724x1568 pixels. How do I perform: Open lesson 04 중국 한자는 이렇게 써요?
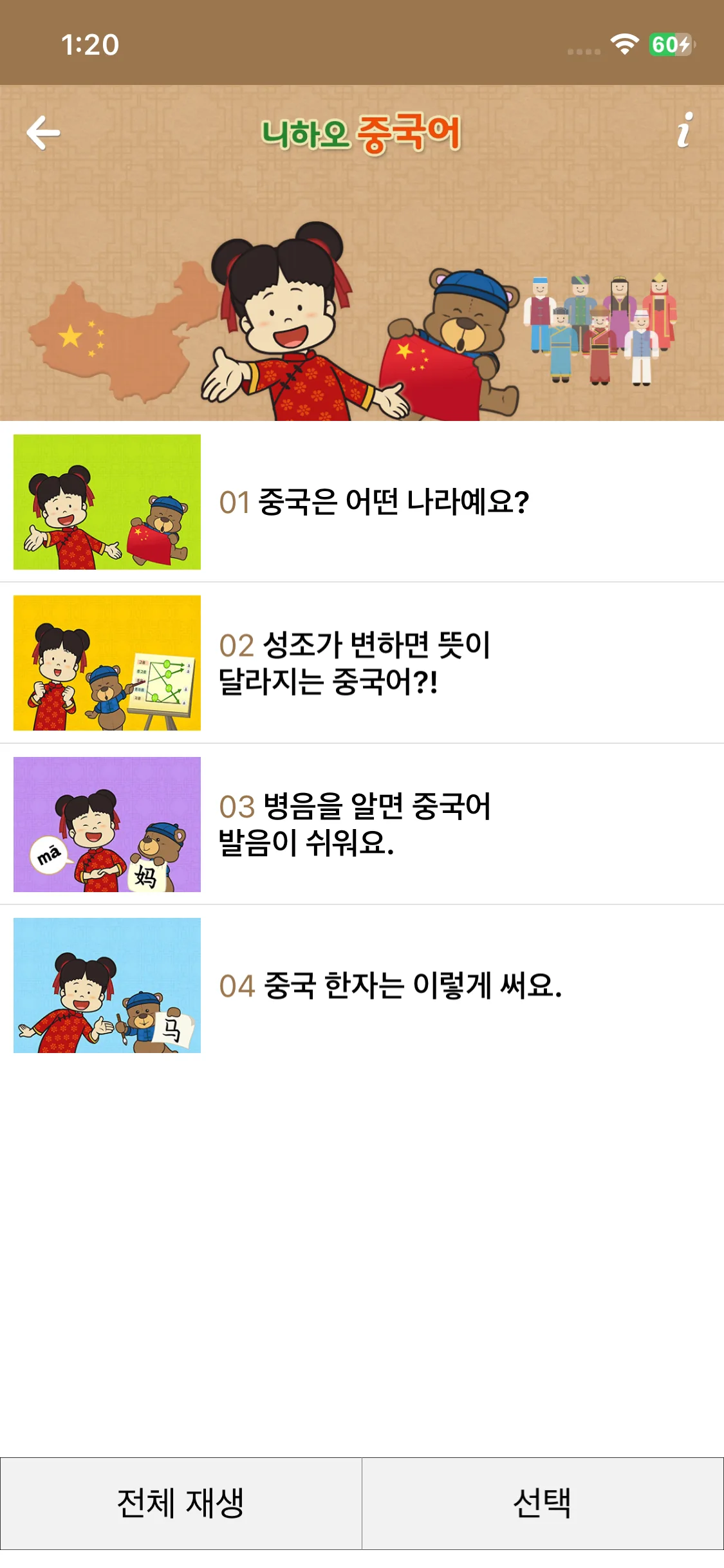coord(389,985)
